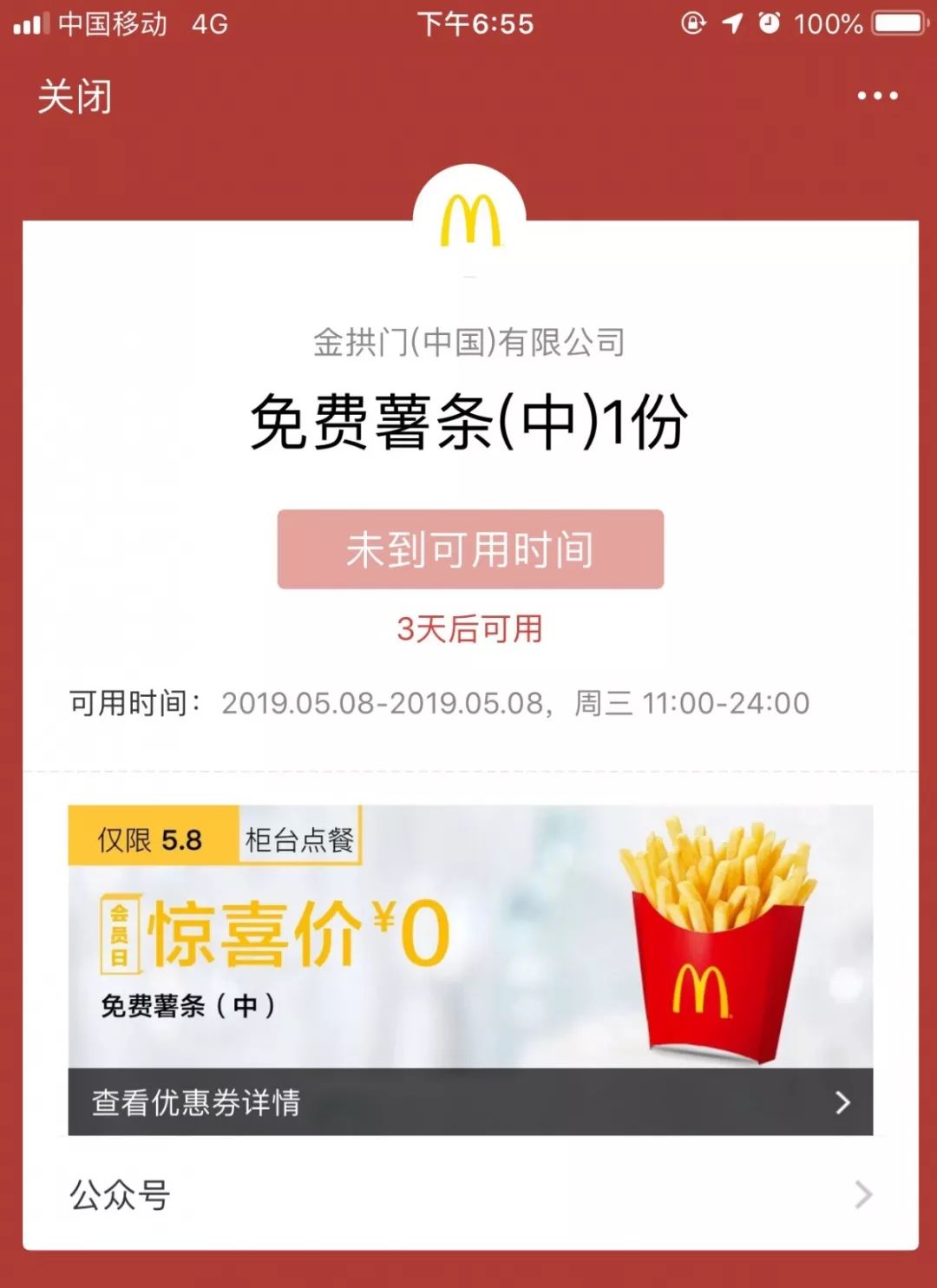937x1288 pixels.
Task: Open 查看优惠券详情 coupon details
Action: [x=470, y=1102]
